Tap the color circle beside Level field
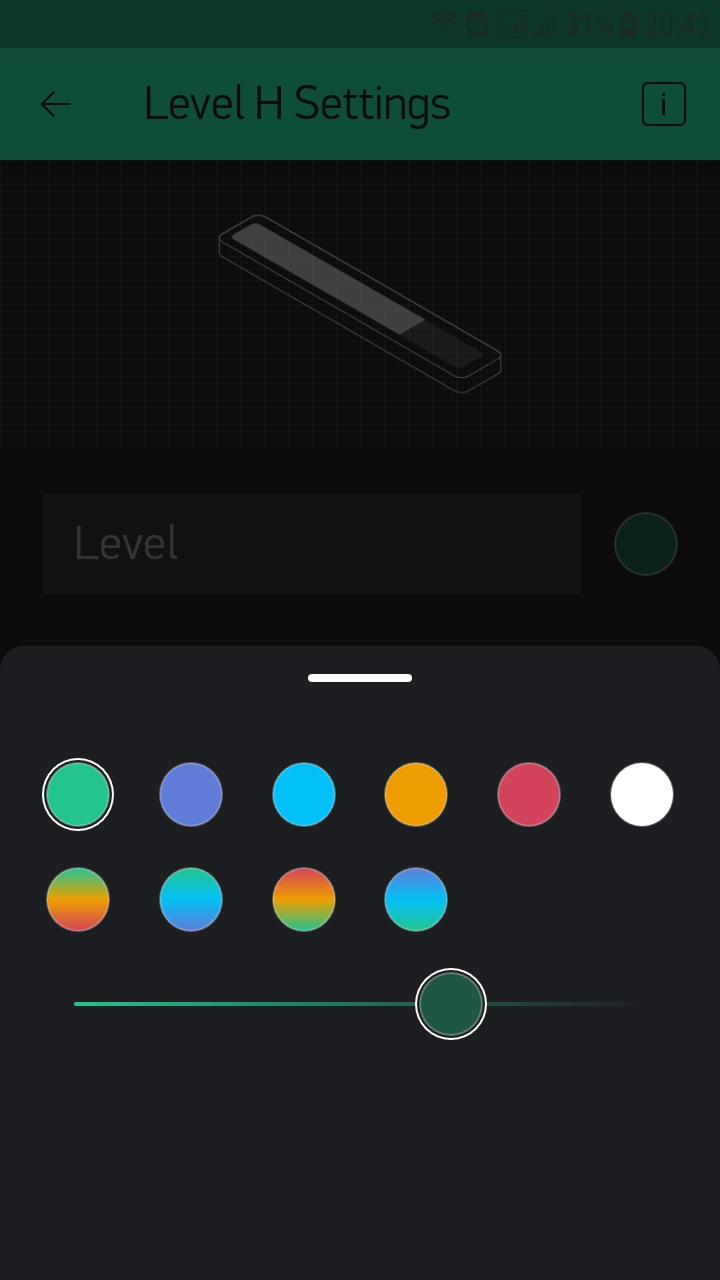The image size is (720, 1280). [646, 544]
